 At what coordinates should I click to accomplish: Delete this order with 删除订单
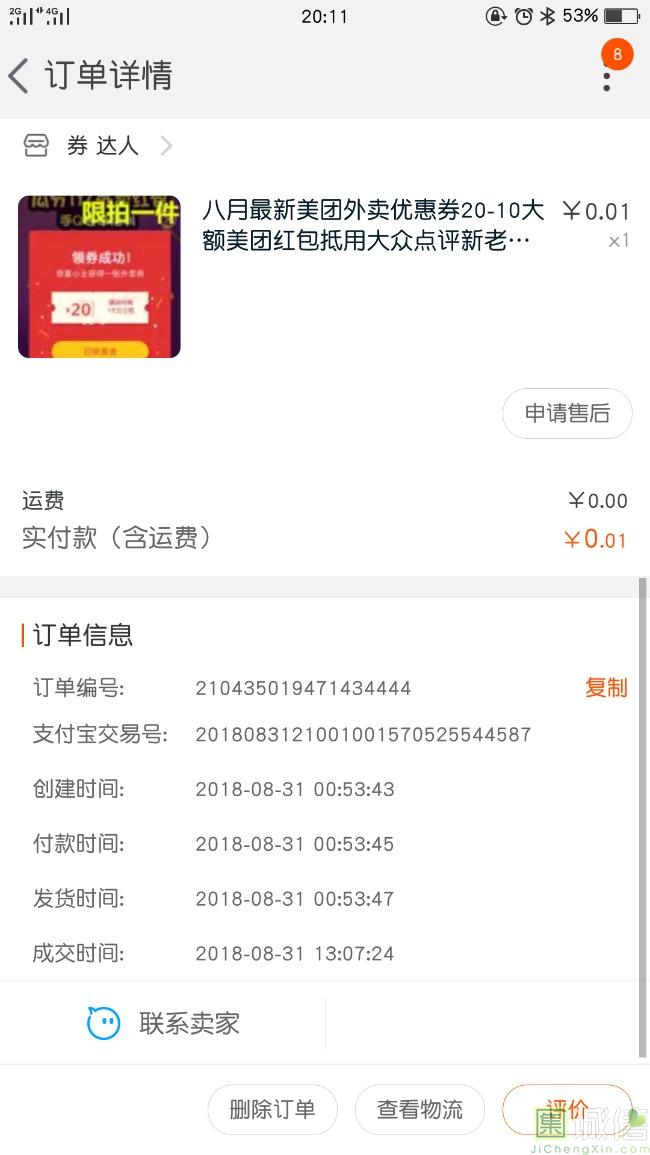(x=272, y=1109)
